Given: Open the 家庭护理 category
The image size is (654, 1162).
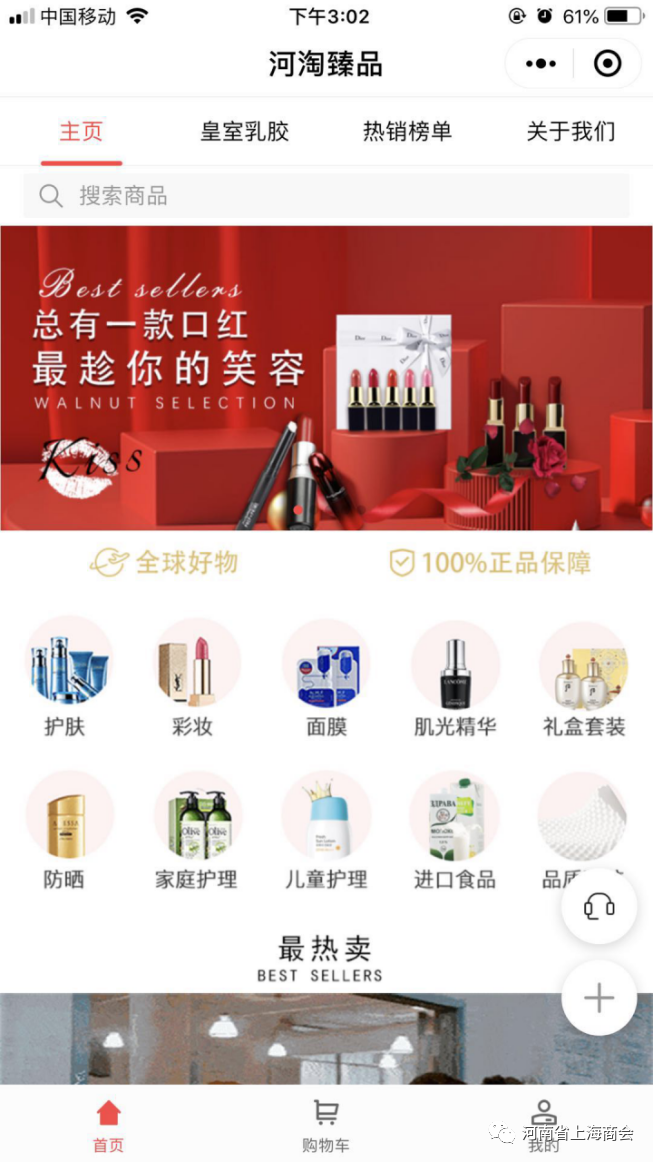Looking at the screenshot, I should pos(196,832).
